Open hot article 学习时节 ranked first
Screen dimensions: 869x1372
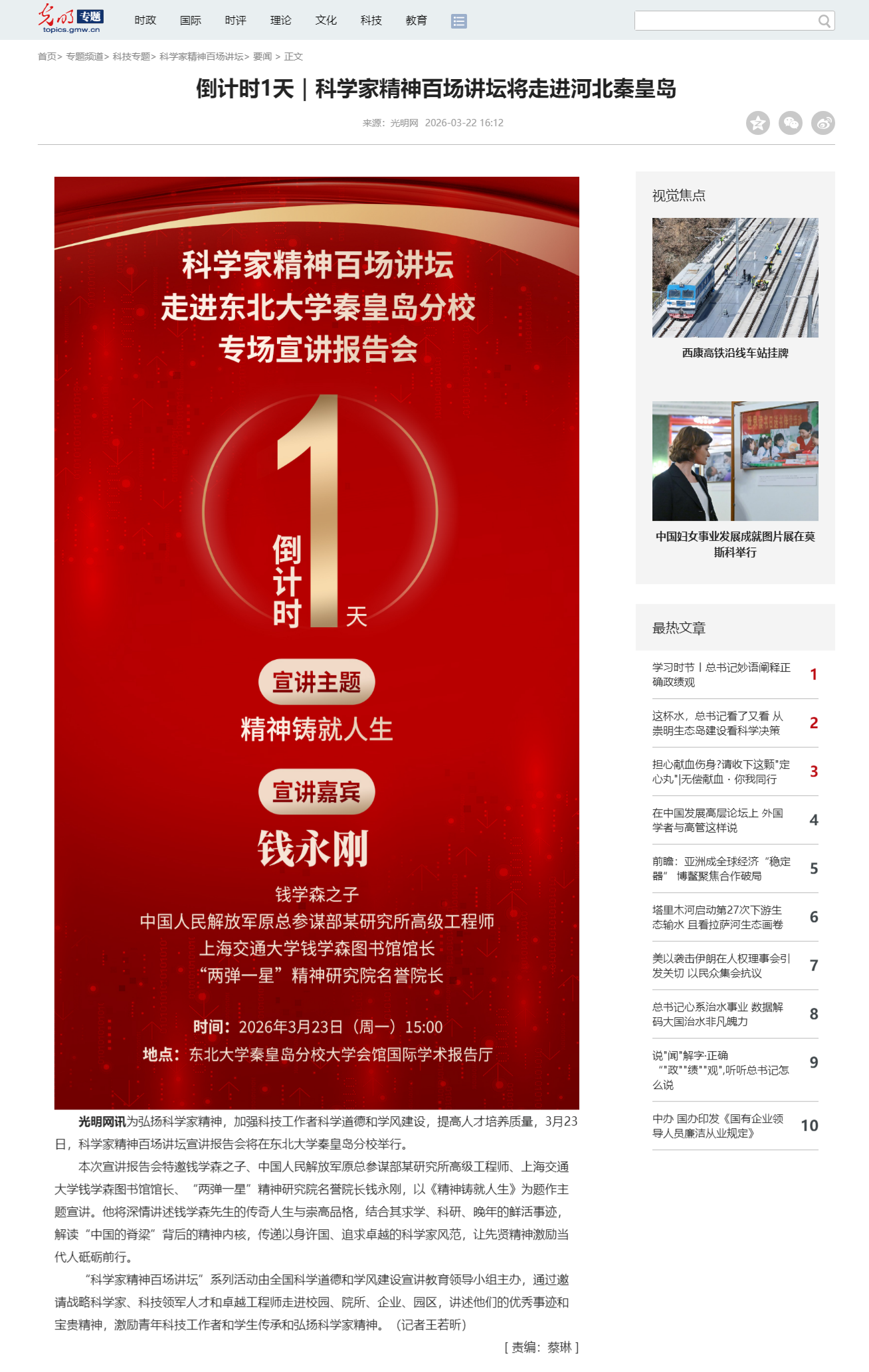pos(721,674)
